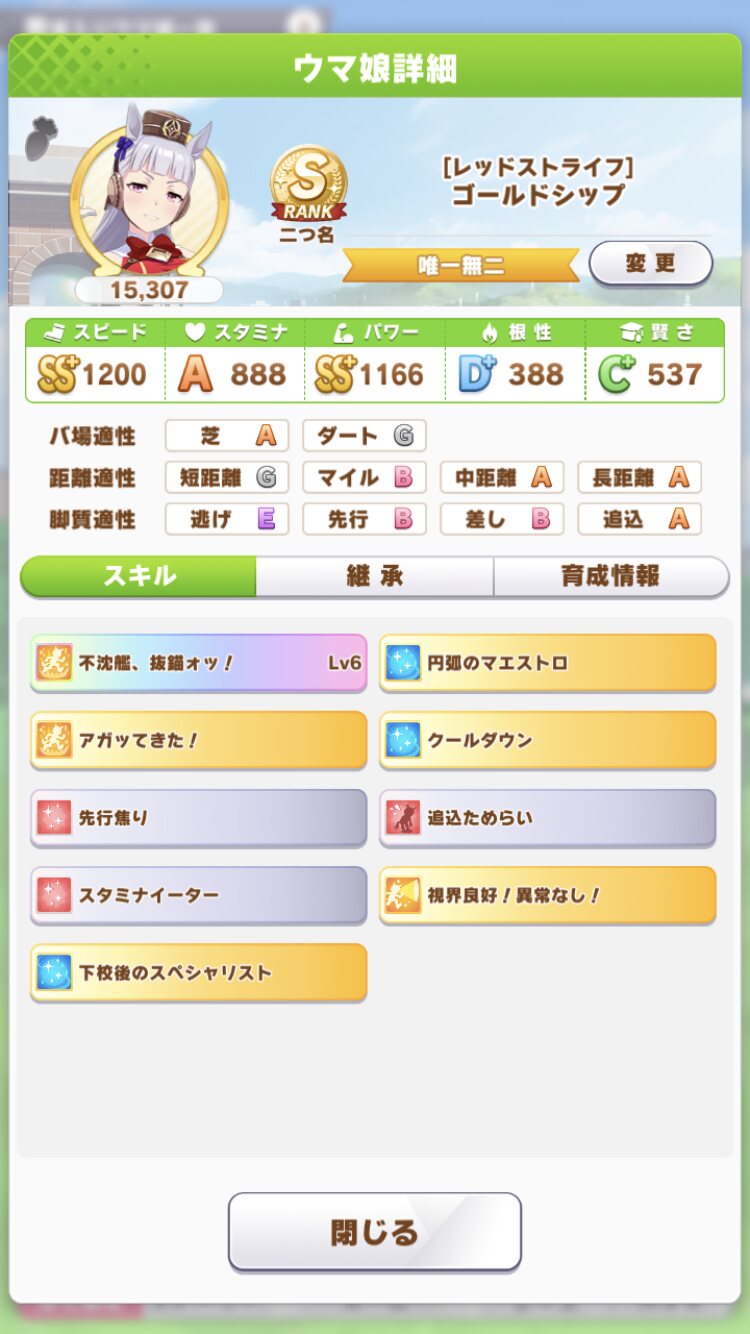This screenshot has height=1334, width=750.
Task: Switch to the 継承 tab
Action: pos(374,576)
